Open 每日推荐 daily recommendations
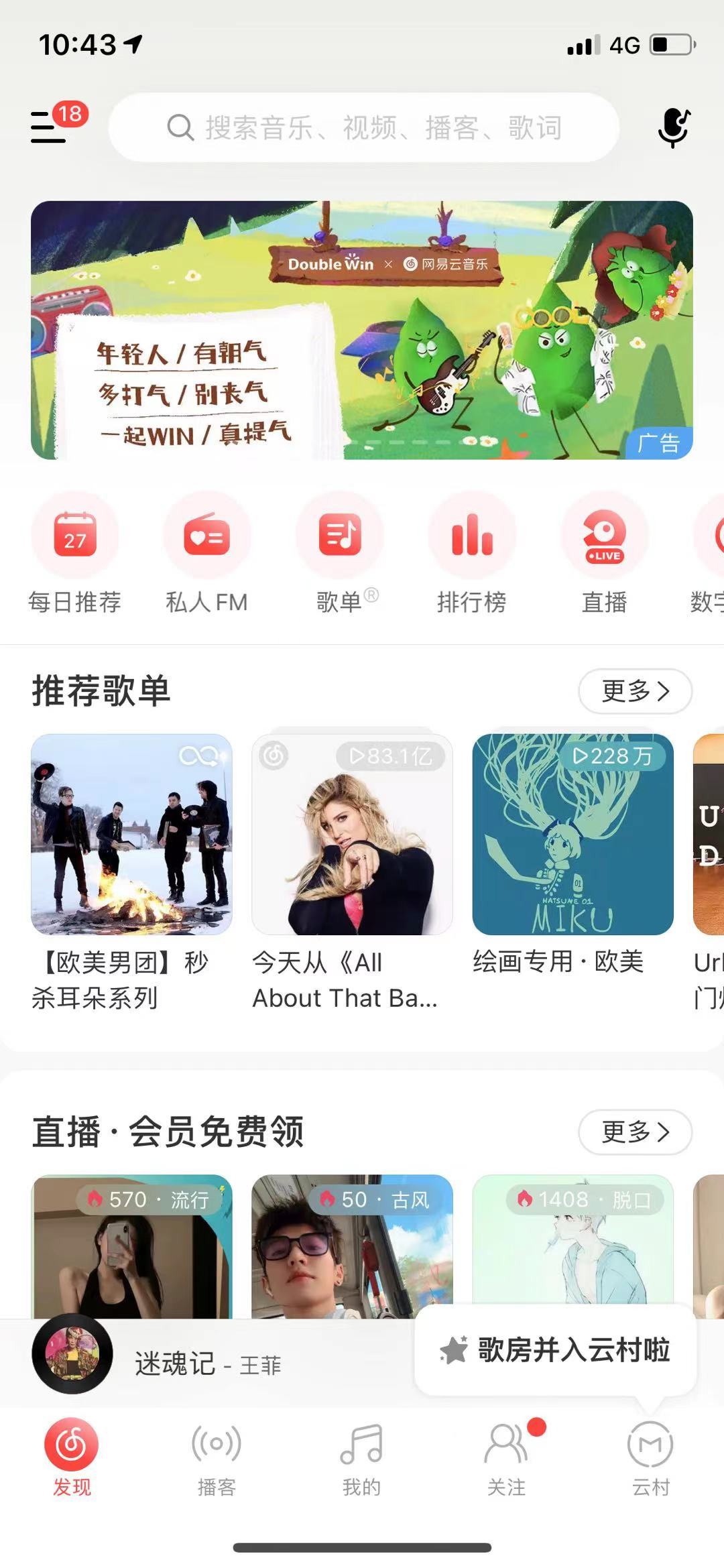The height and width of the screenshot is (1568, 724). click(x=75, y=535)
